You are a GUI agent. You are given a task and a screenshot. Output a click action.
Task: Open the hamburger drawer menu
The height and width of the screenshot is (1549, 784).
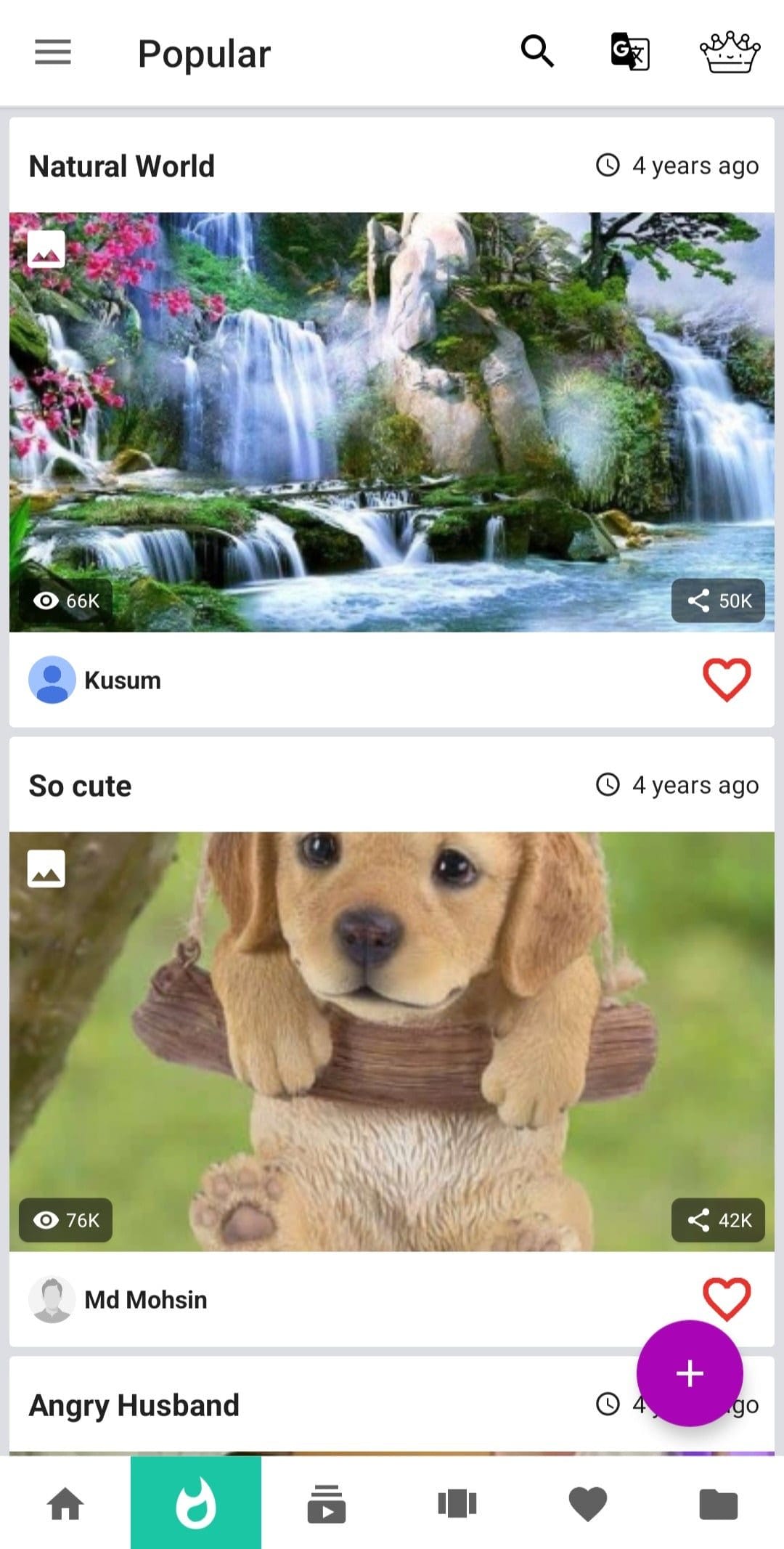click(x=53, y=53)
